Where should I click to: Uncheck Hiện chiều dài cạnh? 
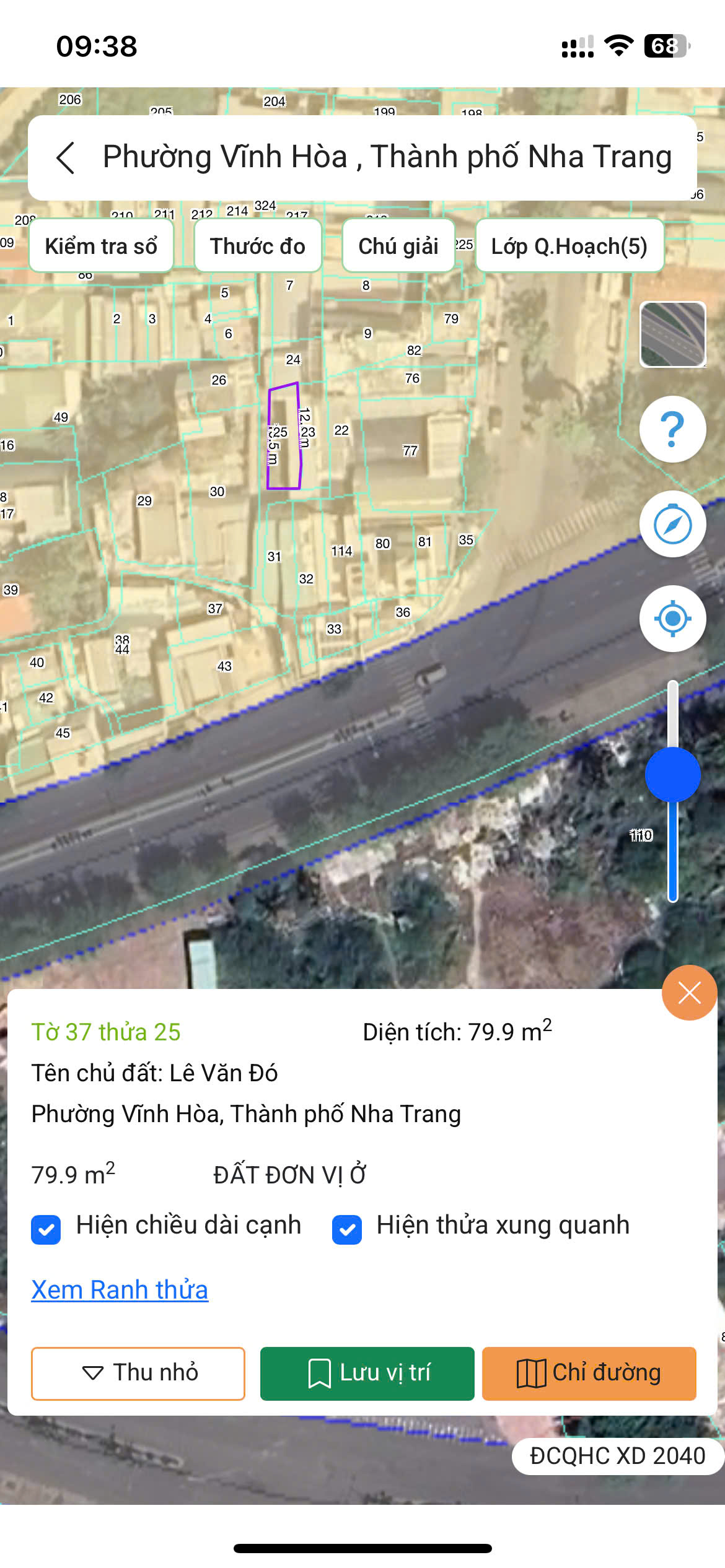point(46,1229)
